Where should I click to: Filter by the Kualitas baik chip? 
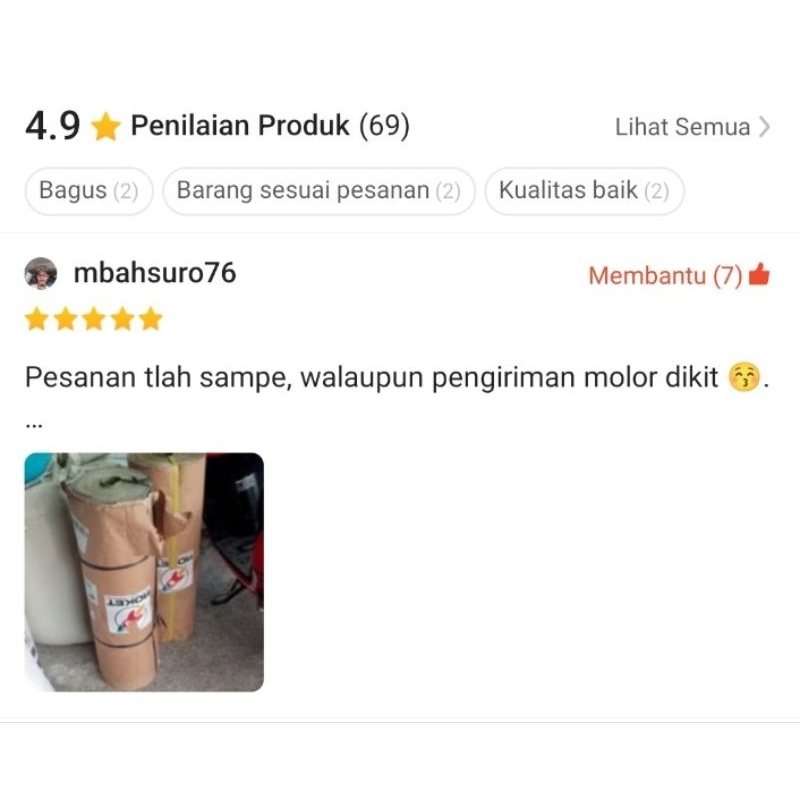(584, 191)
